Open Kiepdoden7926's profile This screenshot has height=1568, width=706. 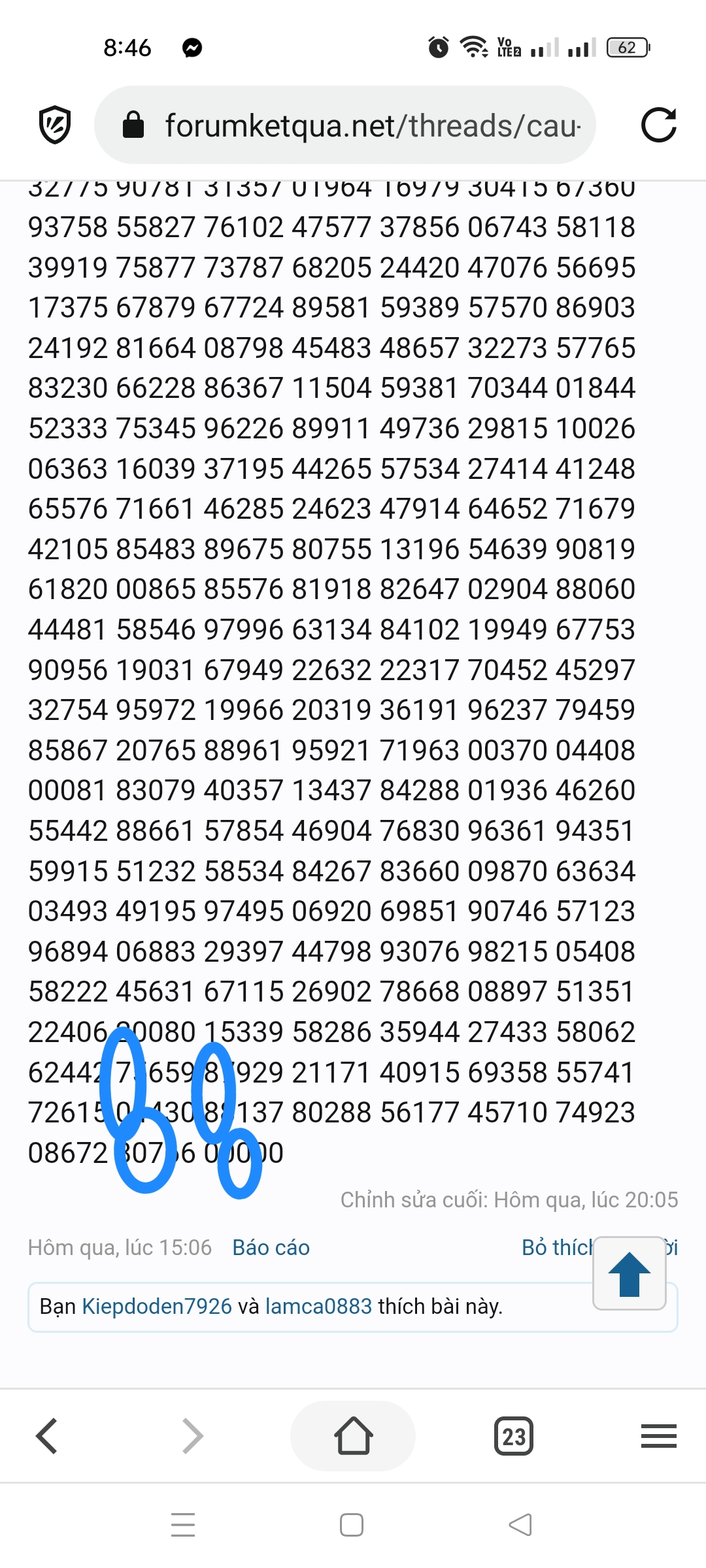(157, 1306)
